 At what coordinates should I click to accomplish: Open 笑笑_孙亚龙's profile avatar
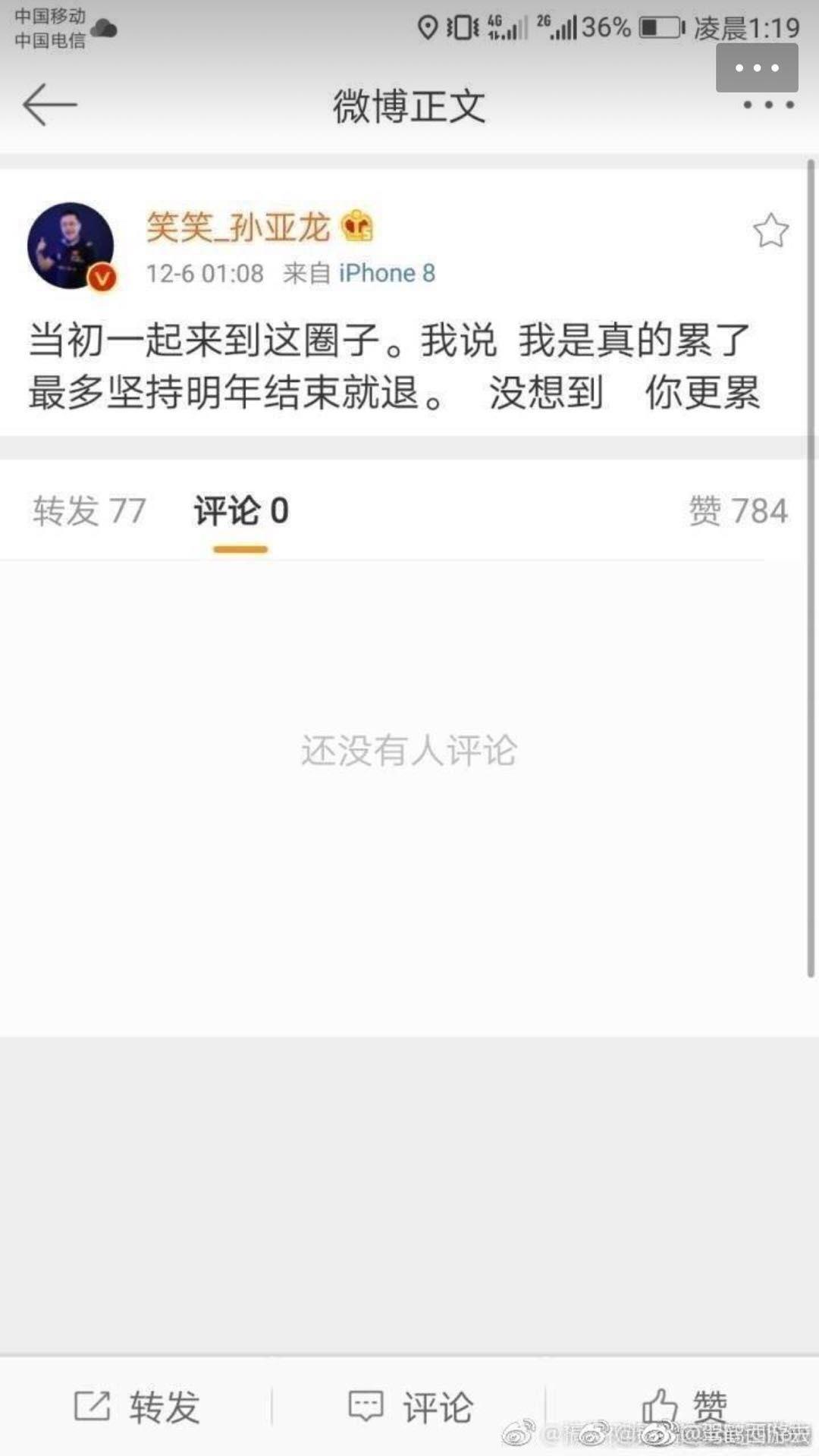[71, 246]
